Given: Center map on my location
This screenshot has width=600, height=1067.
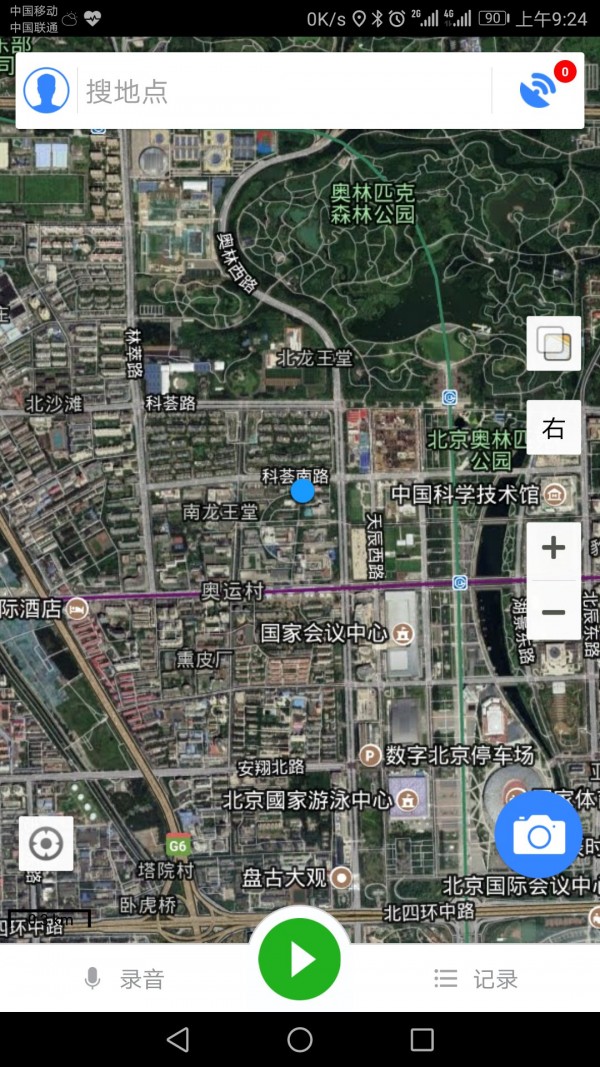Looking at the screenshot, I should click(x=46, y=844).
